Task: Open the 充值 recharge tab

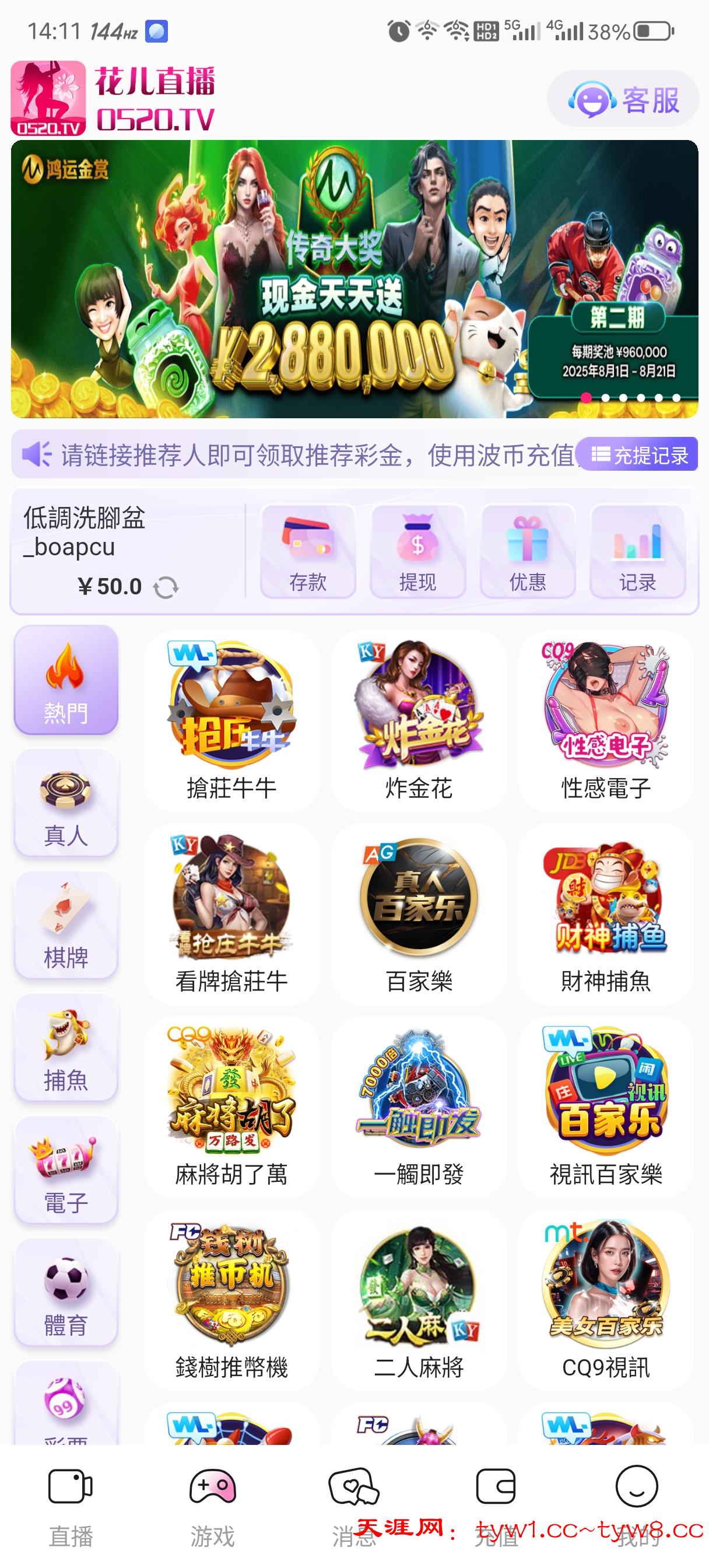Action: point(496,1486)
